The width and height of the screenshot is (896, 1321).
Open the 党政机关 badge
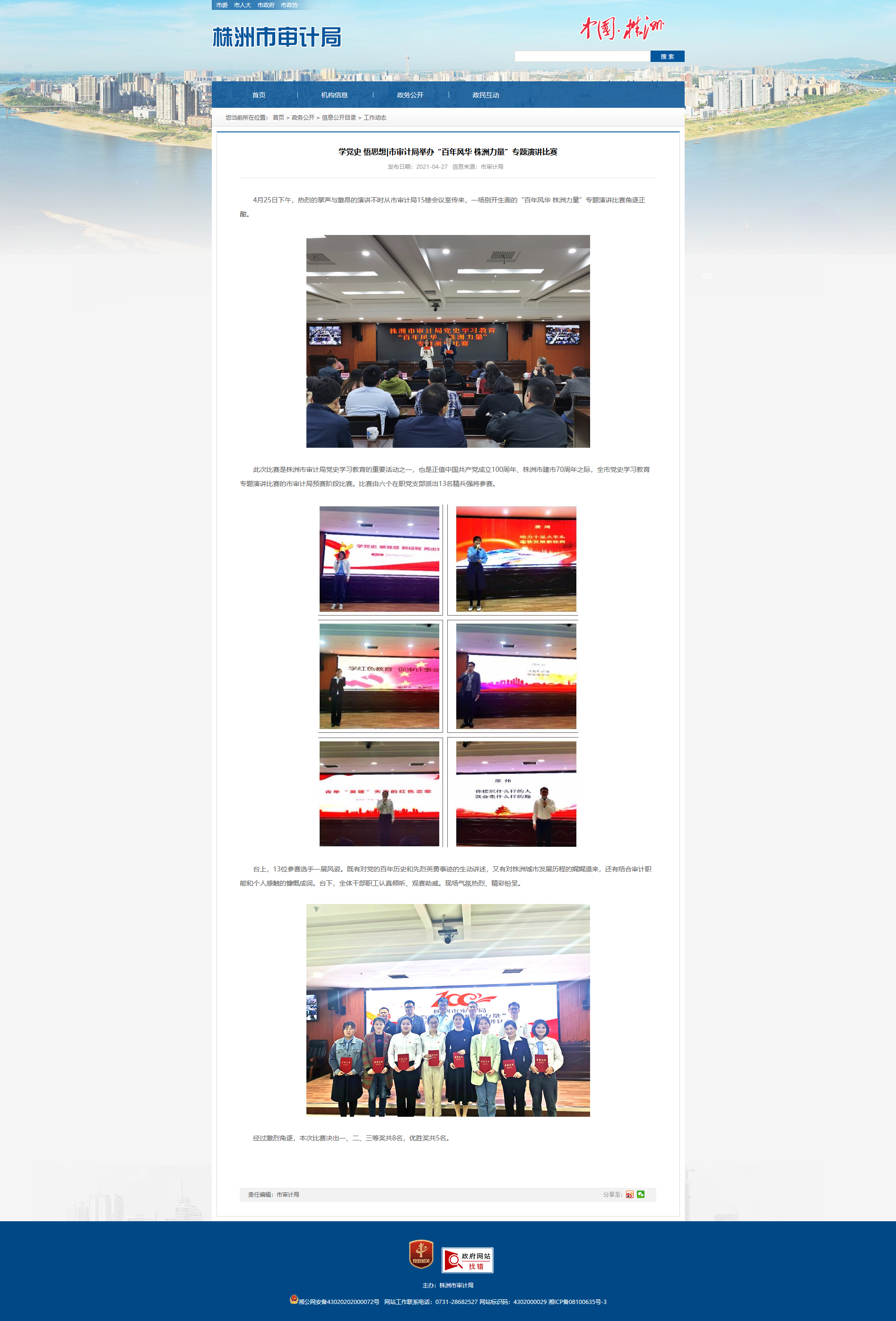(x=421, y=1254)
